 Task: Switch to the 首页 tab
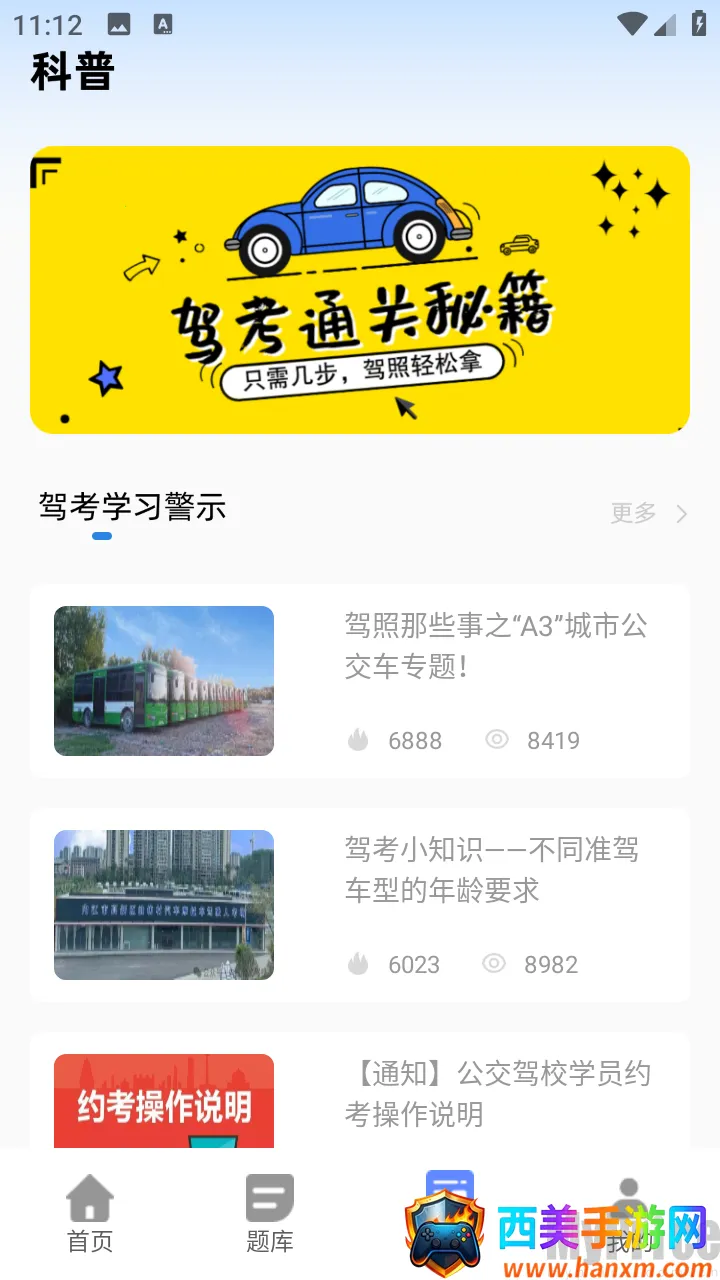click(90, 1214)
